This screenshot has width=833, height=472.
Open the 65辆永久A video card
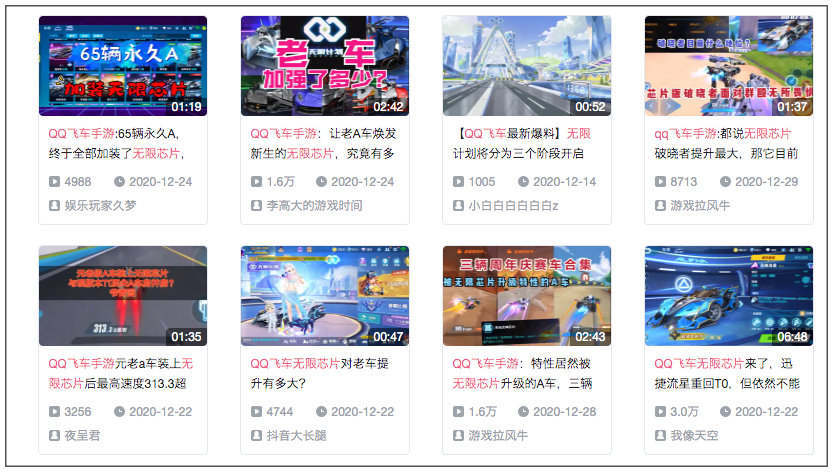[x=123, y=66]
